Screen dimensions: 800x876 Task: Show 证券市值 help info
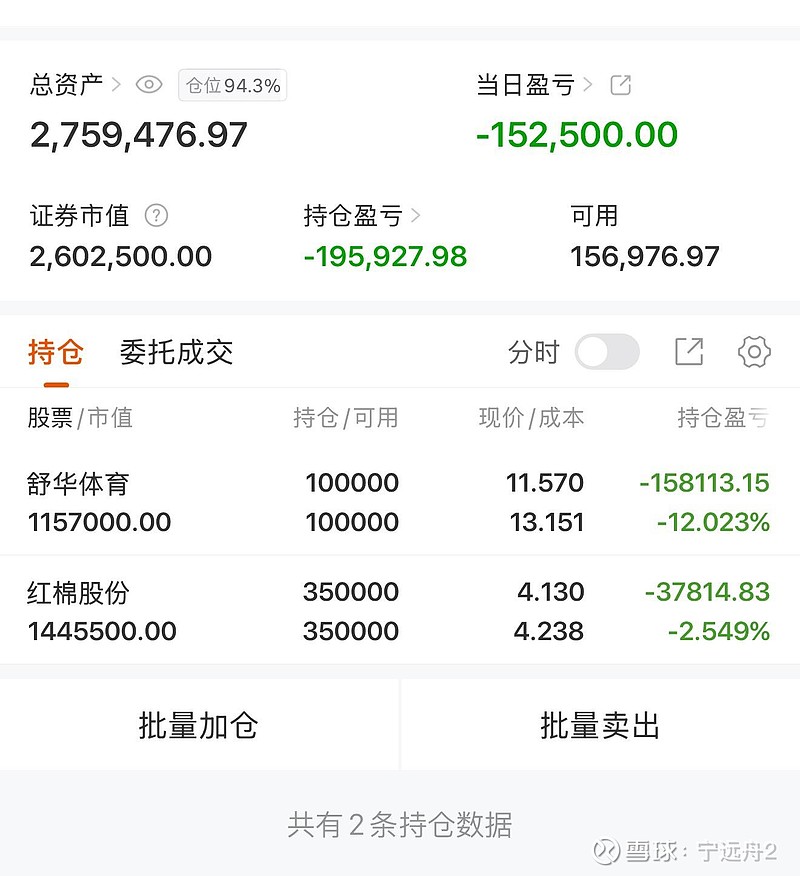(156, 215)
